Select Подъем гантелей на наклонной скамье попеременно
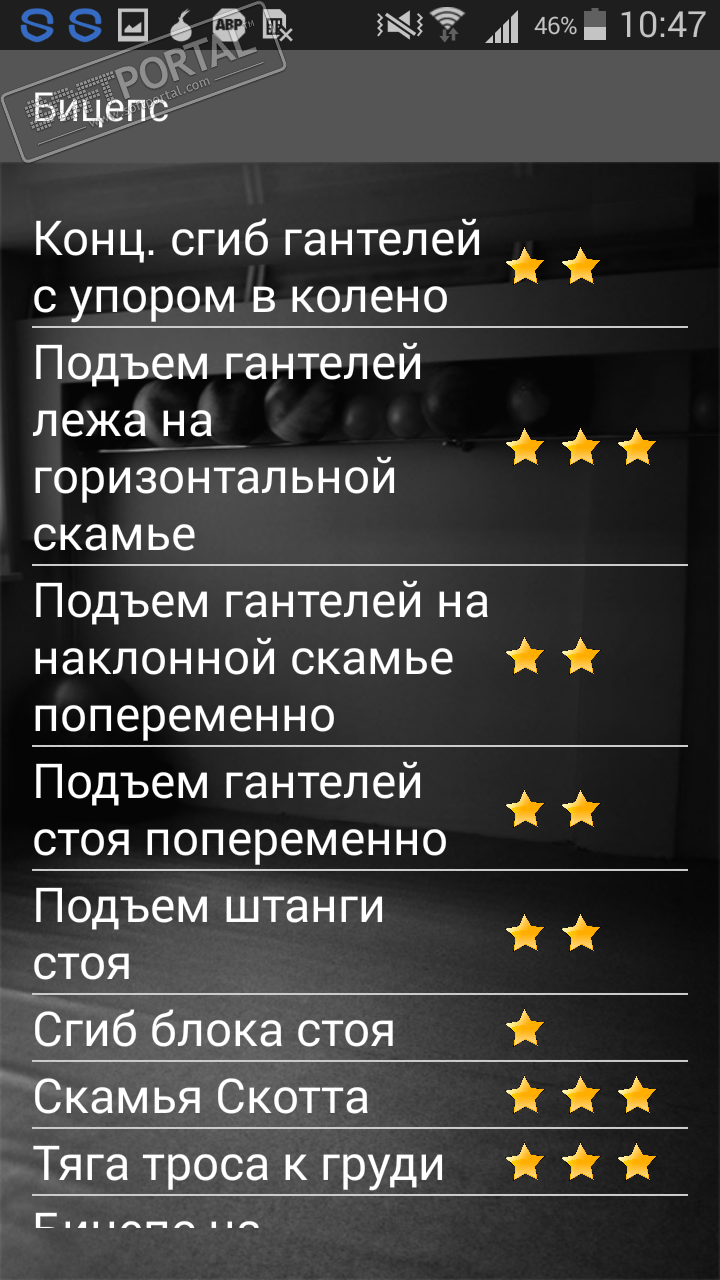The height and width of the screenshot is (1280, 720). click(x=260, y=658)
